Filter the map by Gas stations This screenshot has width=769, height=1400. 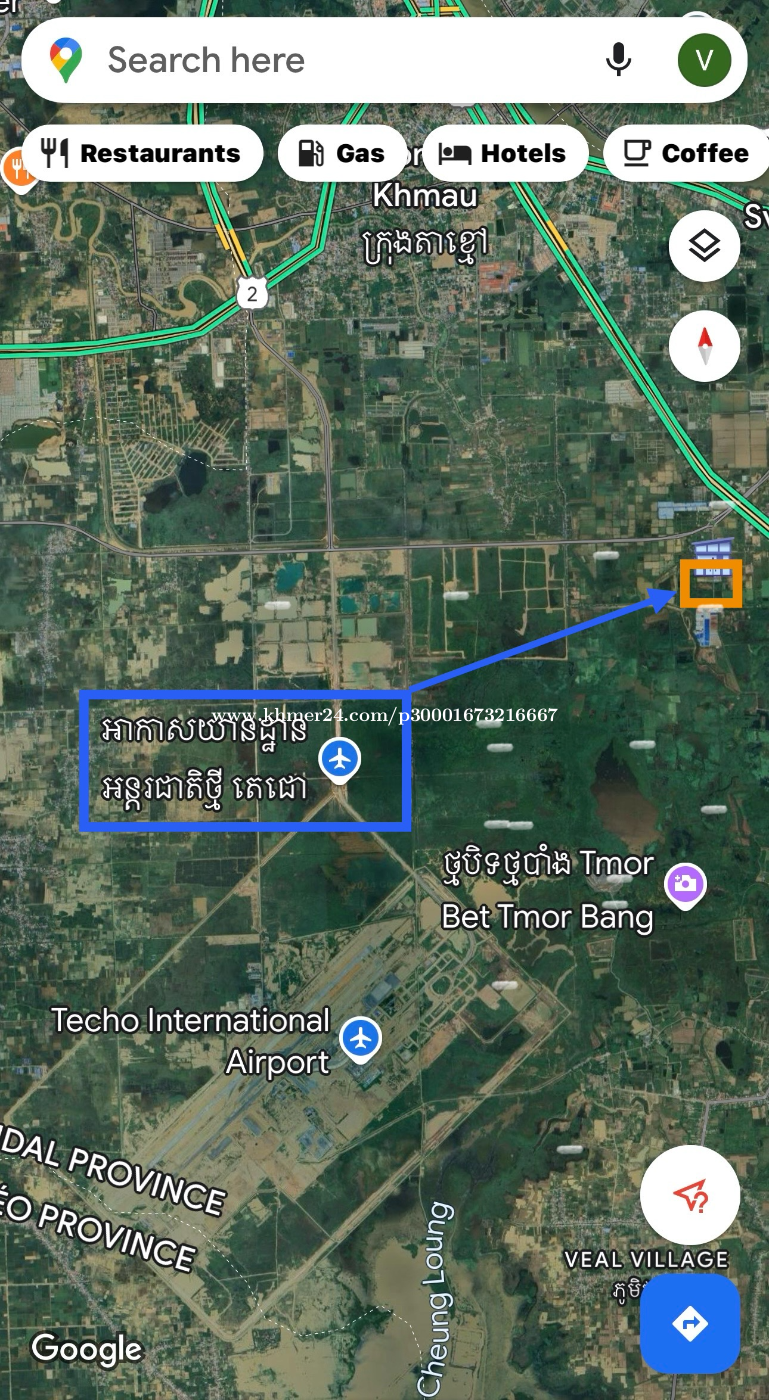[342, 153]
